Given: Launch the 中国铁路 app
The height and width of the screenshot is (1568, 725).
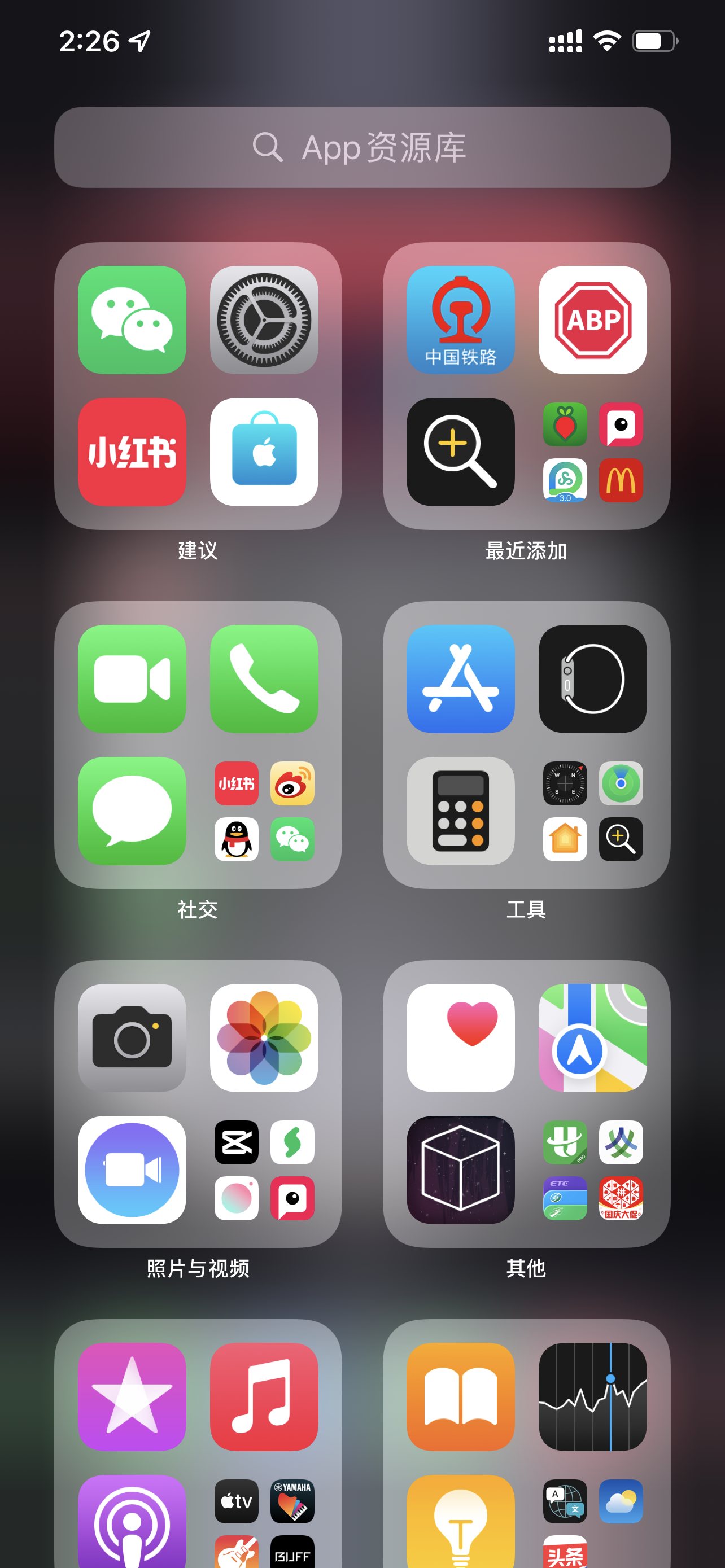Looking at the screenshot, I should 460,319.
